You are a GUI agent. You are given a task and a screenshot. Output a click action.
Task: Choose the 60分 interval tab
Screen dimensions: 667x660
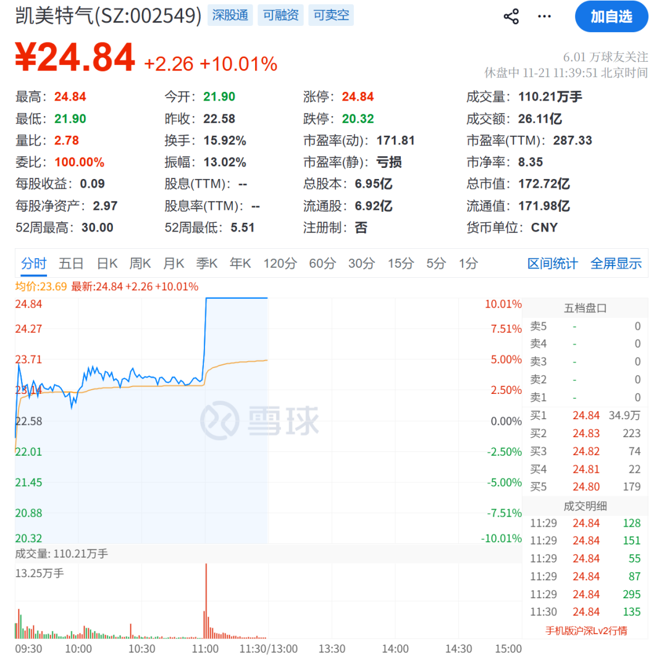tap(322, 263)
